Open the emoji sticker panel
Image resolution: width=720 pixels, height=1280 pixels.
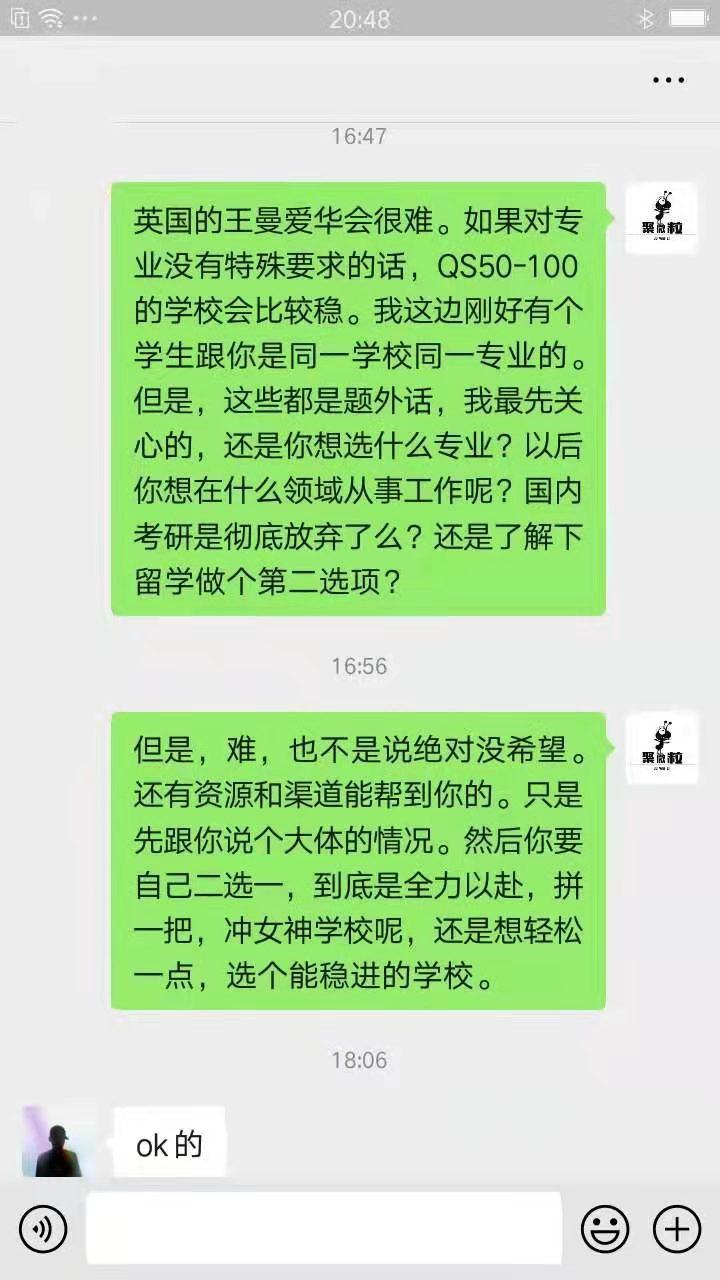point(605,1229)
